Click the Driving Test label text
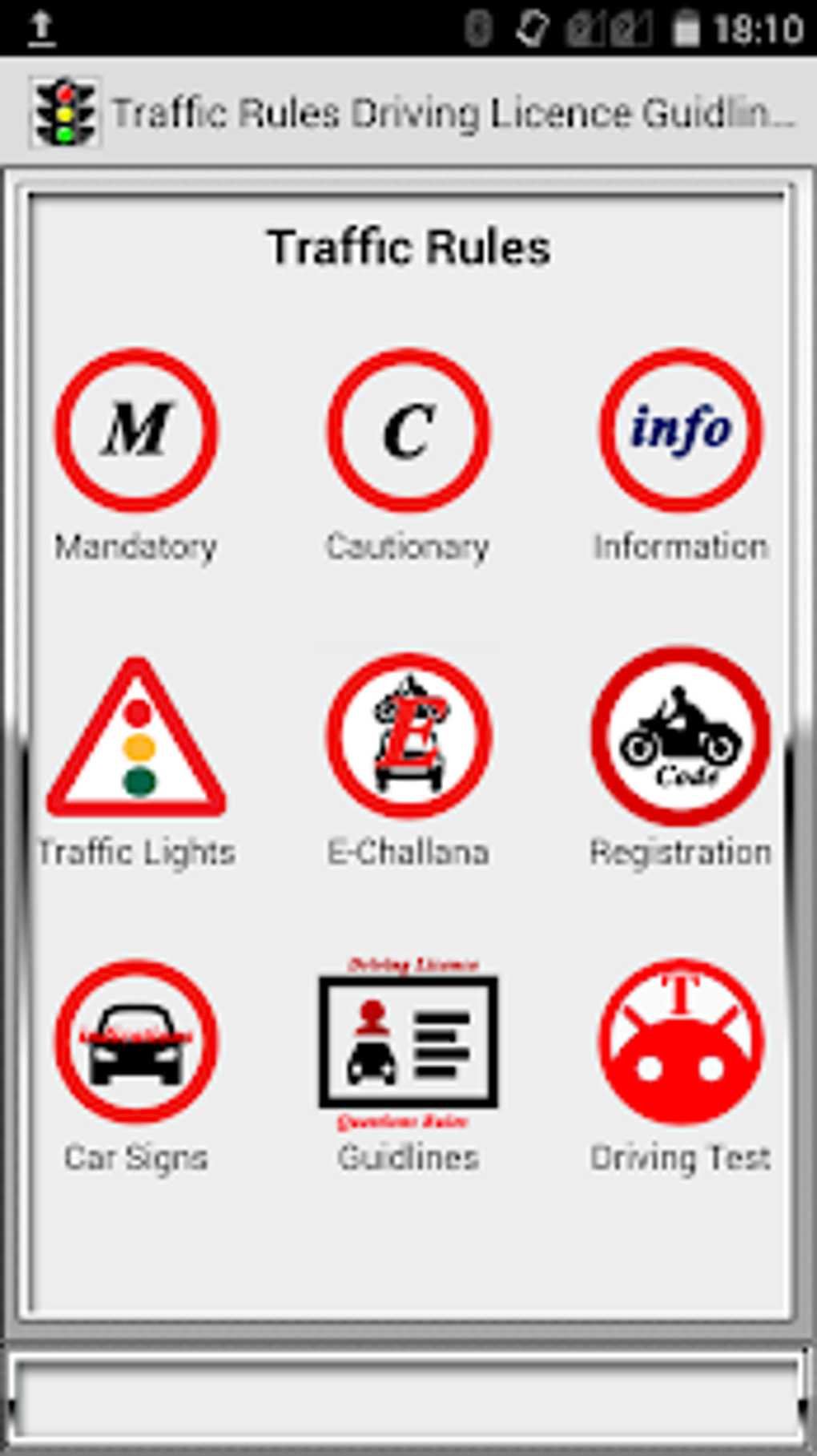 click(x=679, y=1157)
